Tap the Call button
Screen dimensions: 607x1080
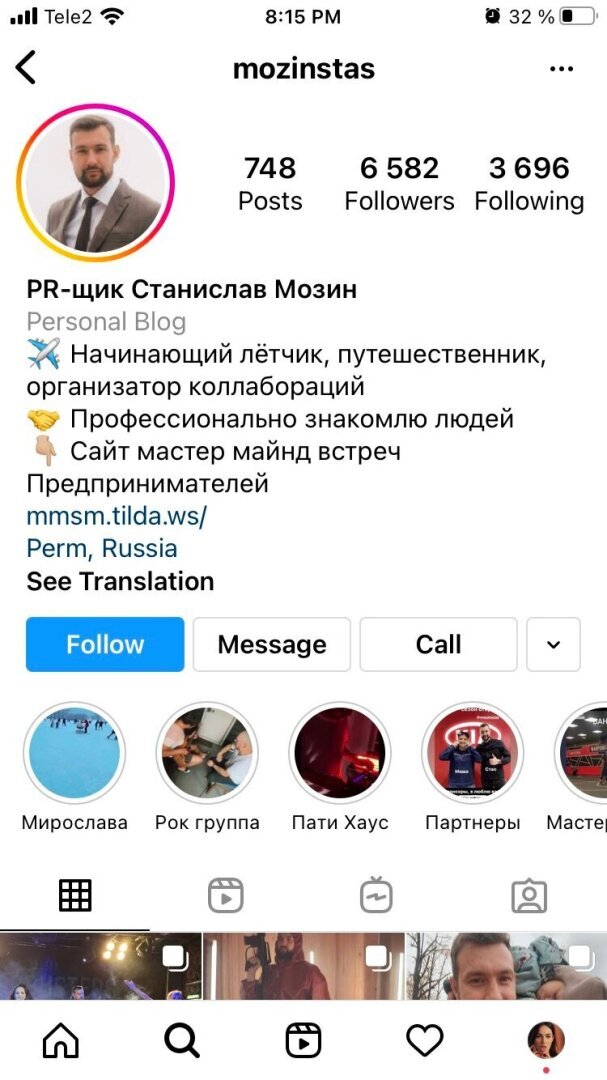[x=438, y=644]
